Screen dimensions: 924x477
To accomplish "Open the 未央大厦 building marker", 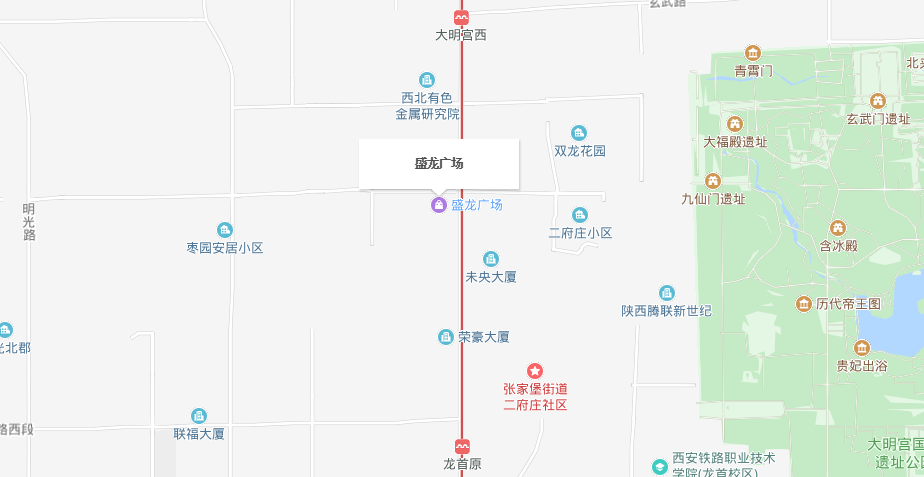I will (x=491, y=259).
